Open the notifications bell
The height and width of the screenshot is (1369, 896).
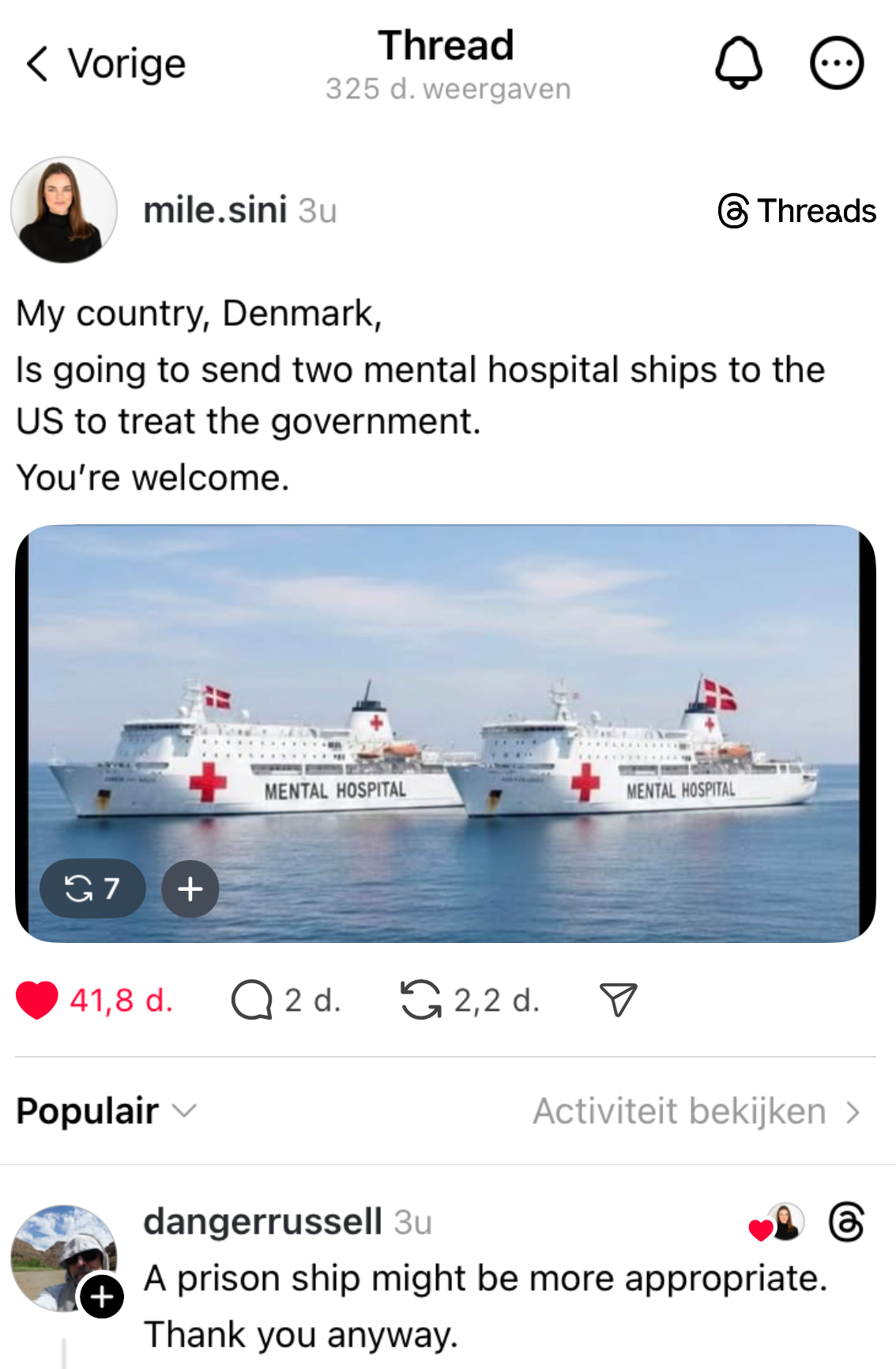[x=738, y=62]
